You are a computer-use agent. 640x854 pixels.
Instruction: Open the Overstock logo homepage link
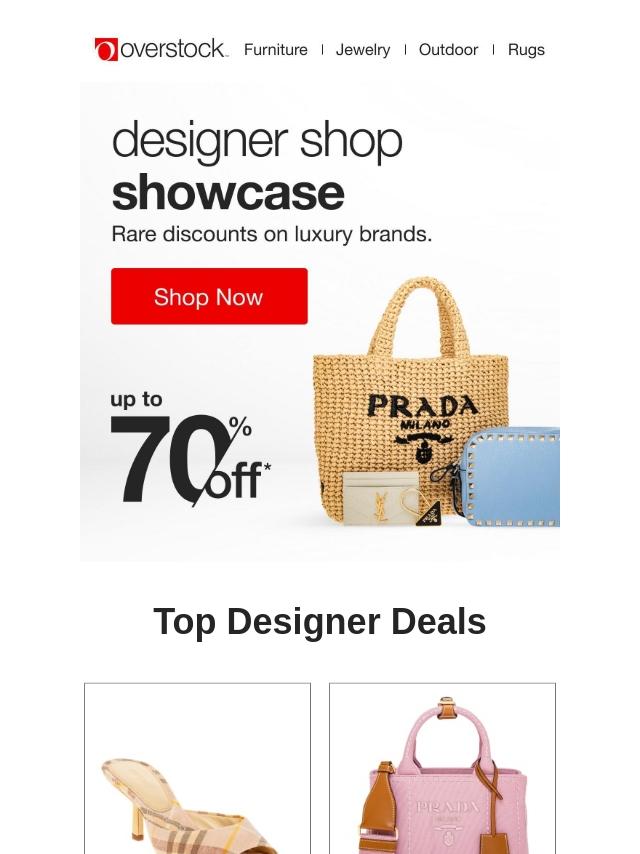pos(161,49)
